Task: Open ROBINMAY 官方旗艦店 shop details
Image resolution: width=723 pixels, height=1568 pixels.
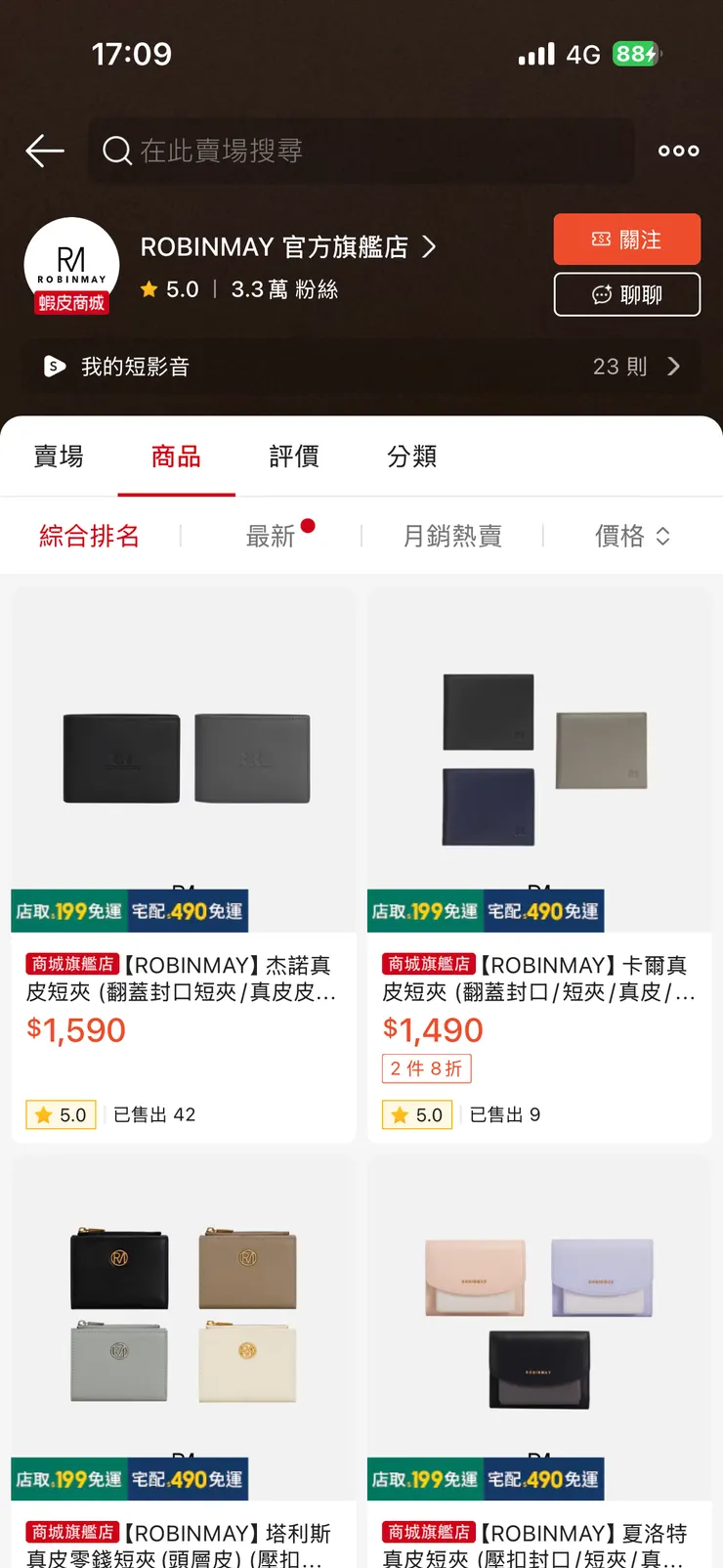Action: pyautogui.click(x=288, y=247)
